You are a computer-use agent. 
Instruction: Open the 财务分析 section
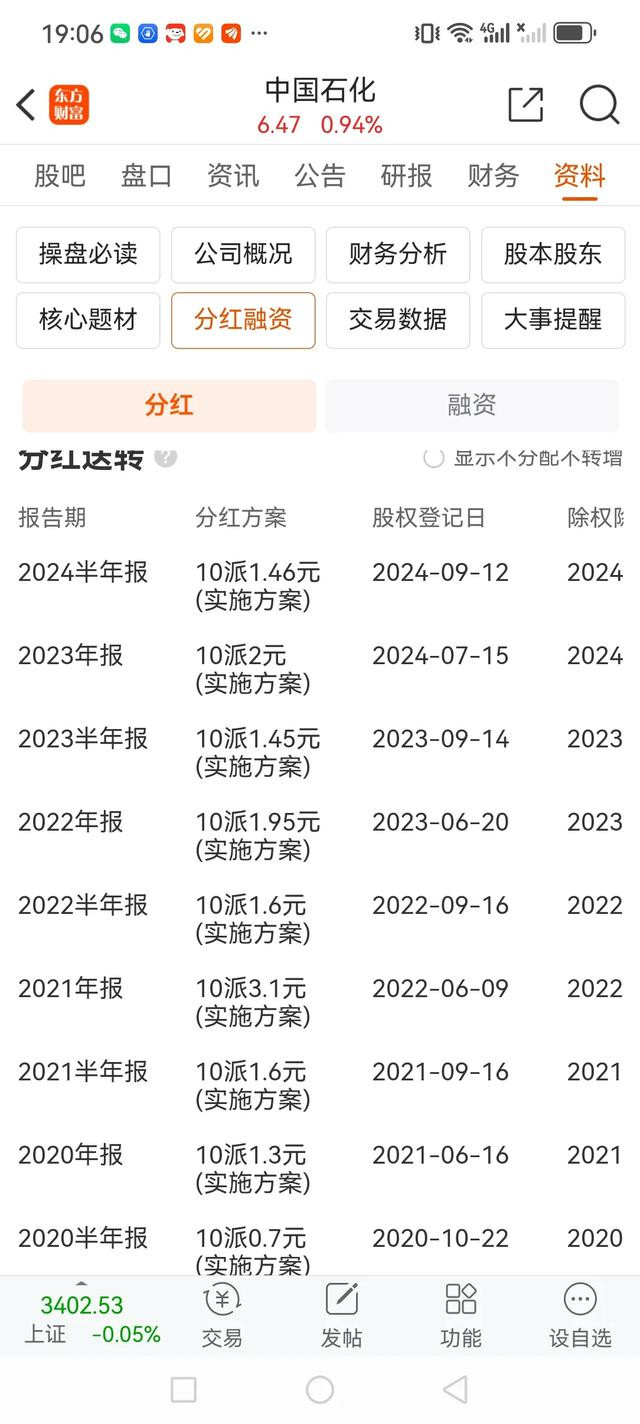(398, 254)
